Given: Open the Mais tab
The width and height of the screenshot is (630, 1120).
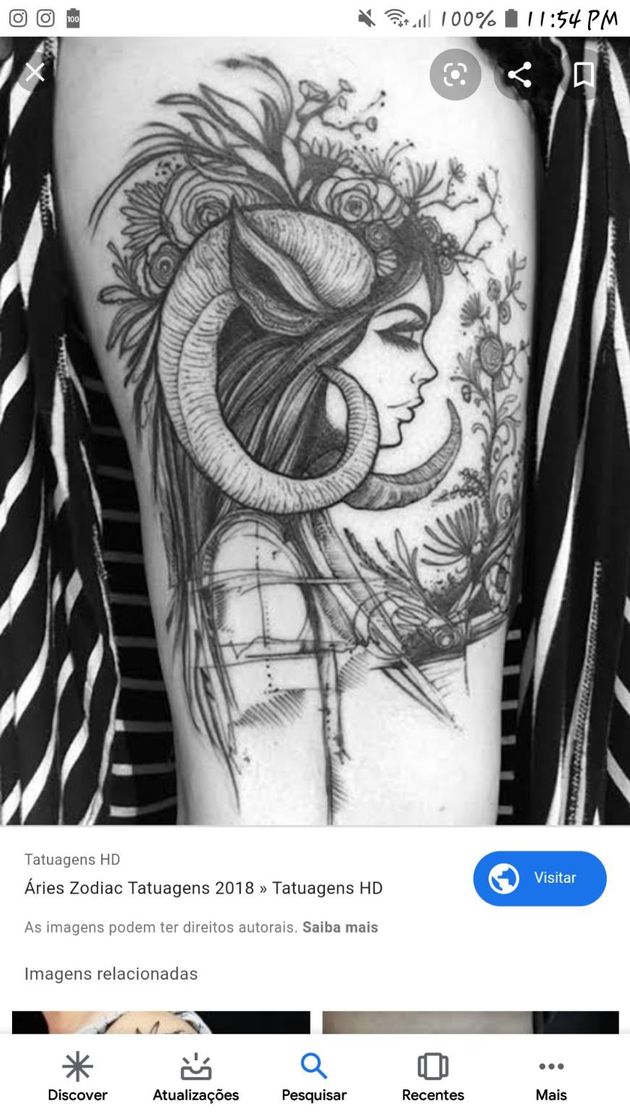Looking at the screenshot, I should 551,1077.
